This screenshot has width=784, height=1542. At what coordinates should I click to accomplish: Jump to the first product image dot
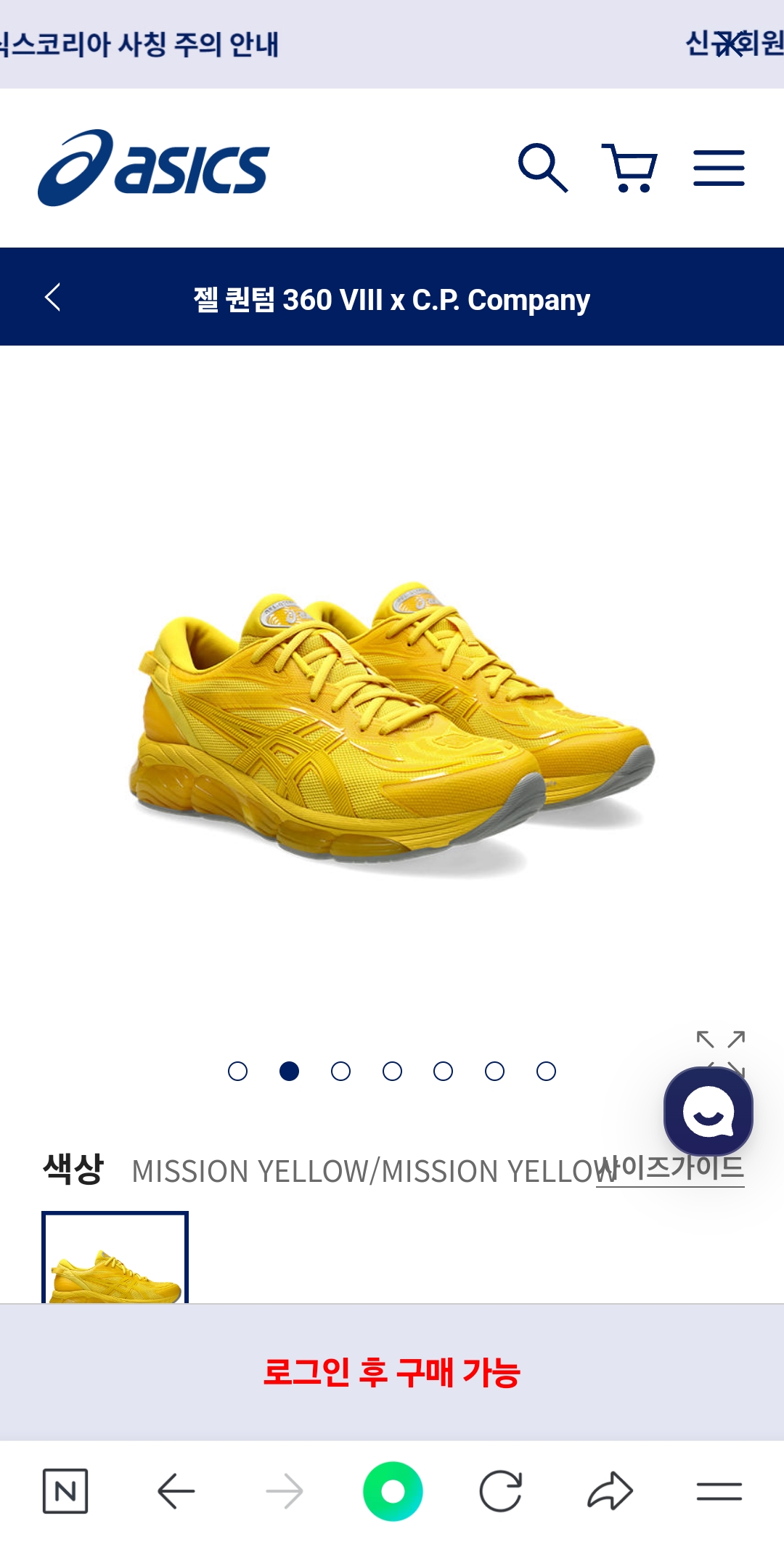[x=237, y=1072]
